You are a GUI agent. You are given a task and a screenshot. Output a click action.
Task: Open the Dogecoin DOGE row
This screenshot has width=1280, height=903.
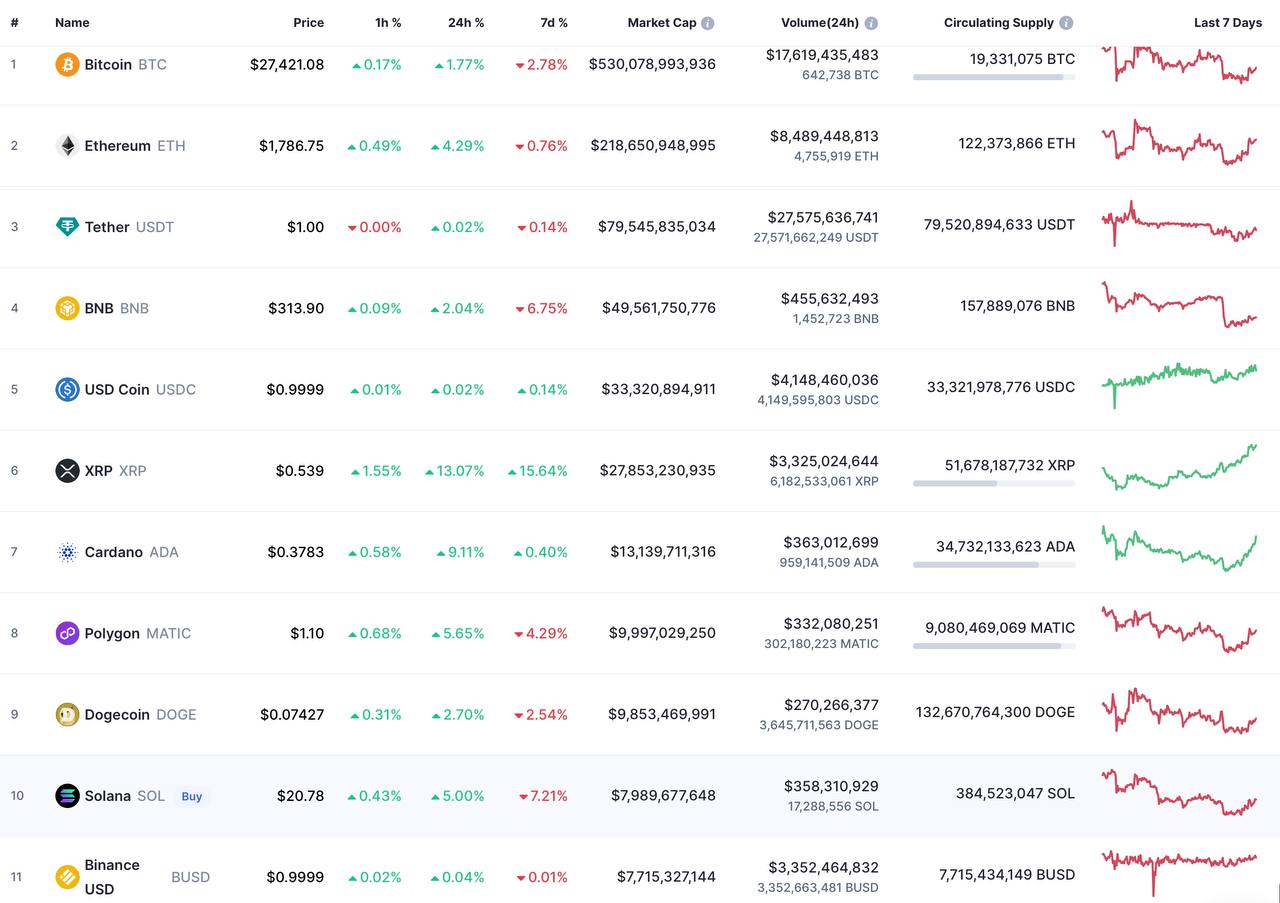click(117, 714)
